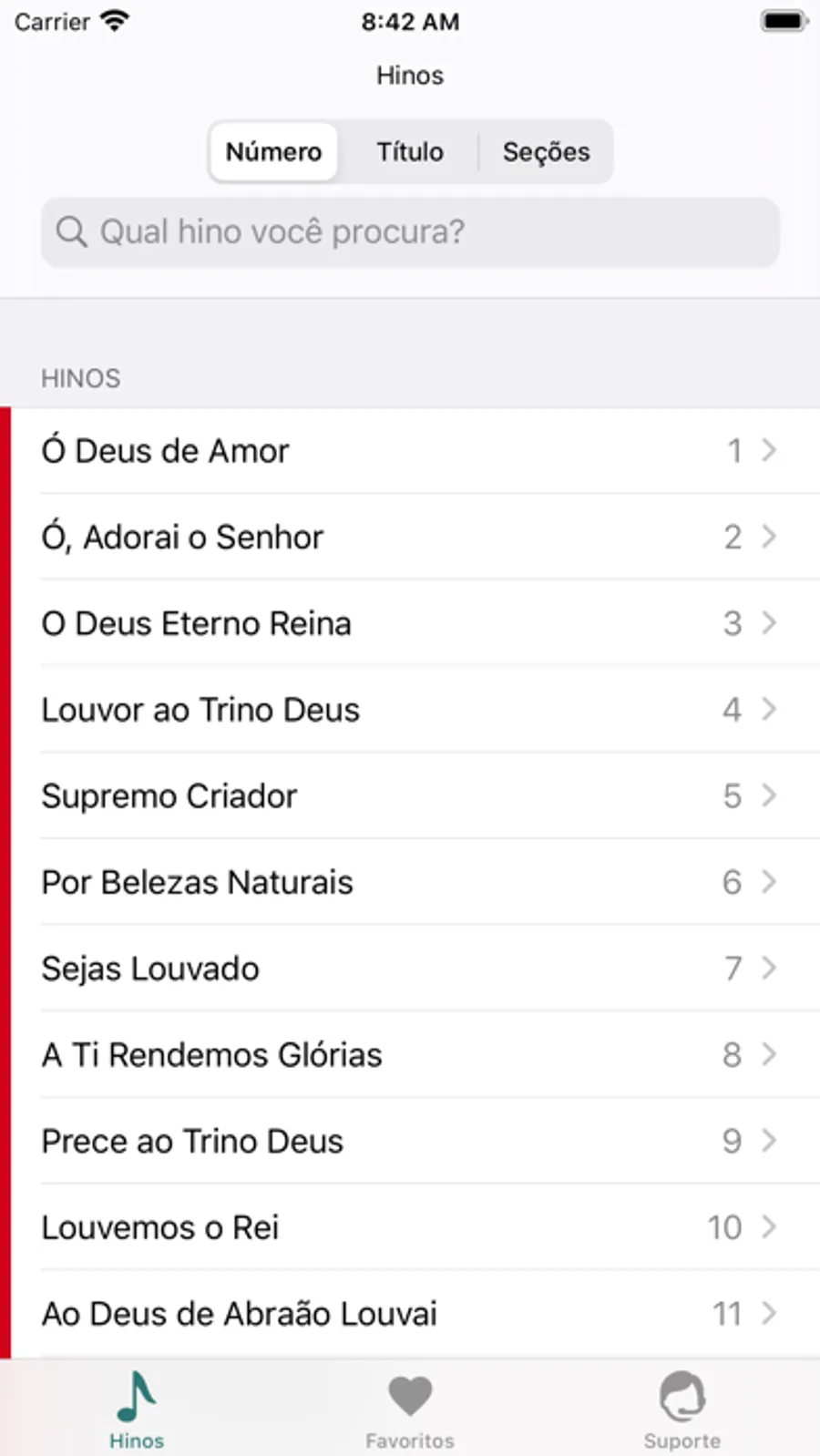Image resolution: width=820 pixels, height=1456 pixels.
Task: Open hymn Ó, Adorai o Senhor
Action: coord(410,538)
